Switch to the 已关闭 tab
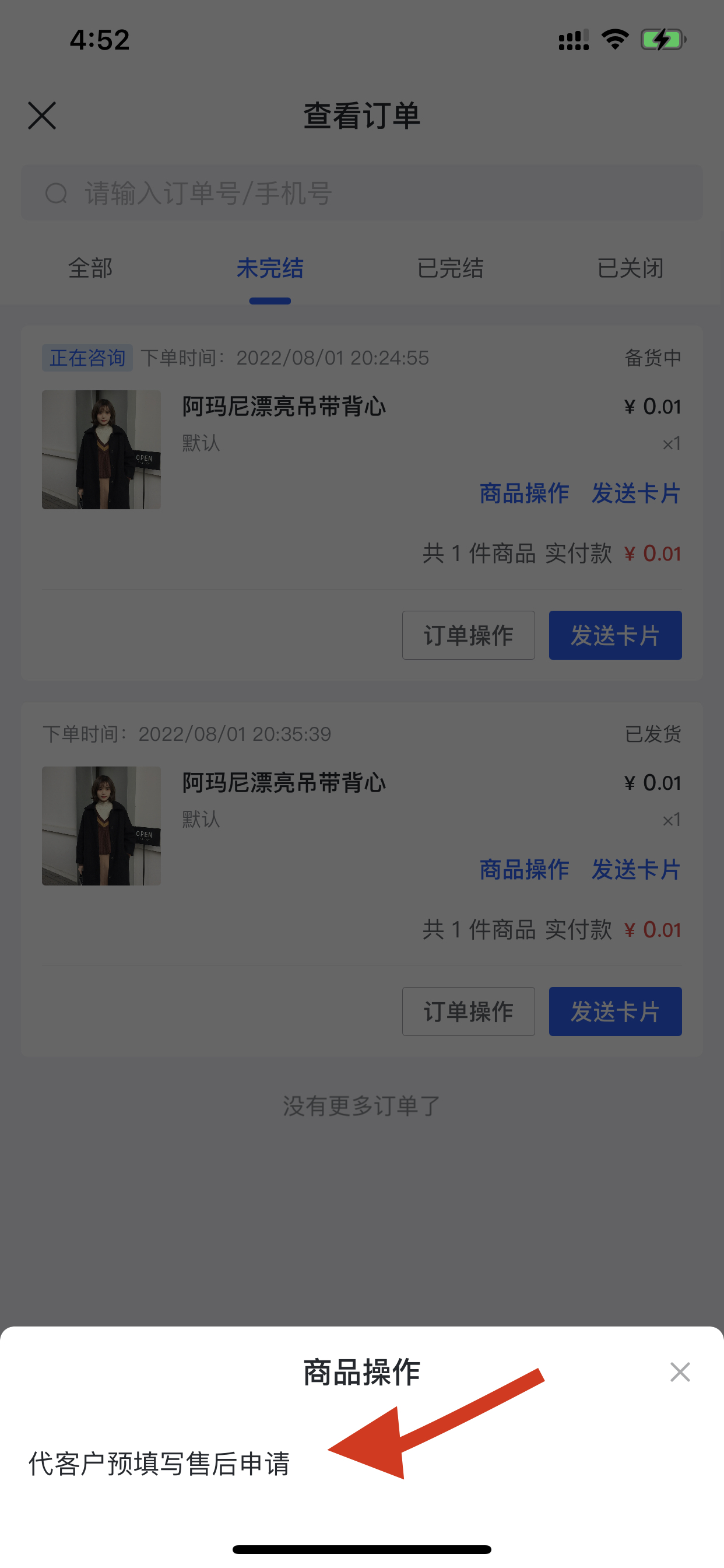The width and height of the screenshot is (724, 1568). 630,268
